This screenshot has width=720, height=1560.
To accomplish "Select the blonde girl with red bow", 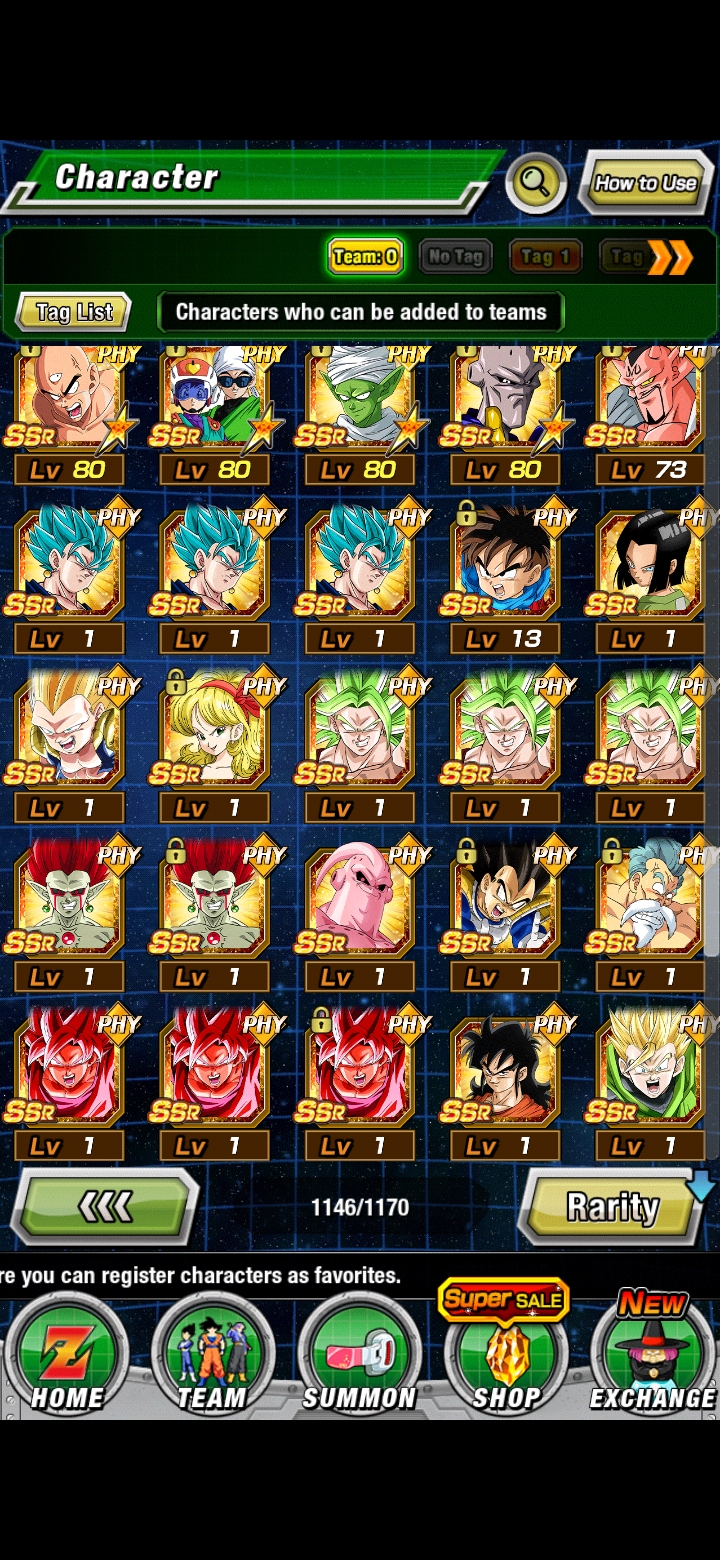I will pos(214,746).
